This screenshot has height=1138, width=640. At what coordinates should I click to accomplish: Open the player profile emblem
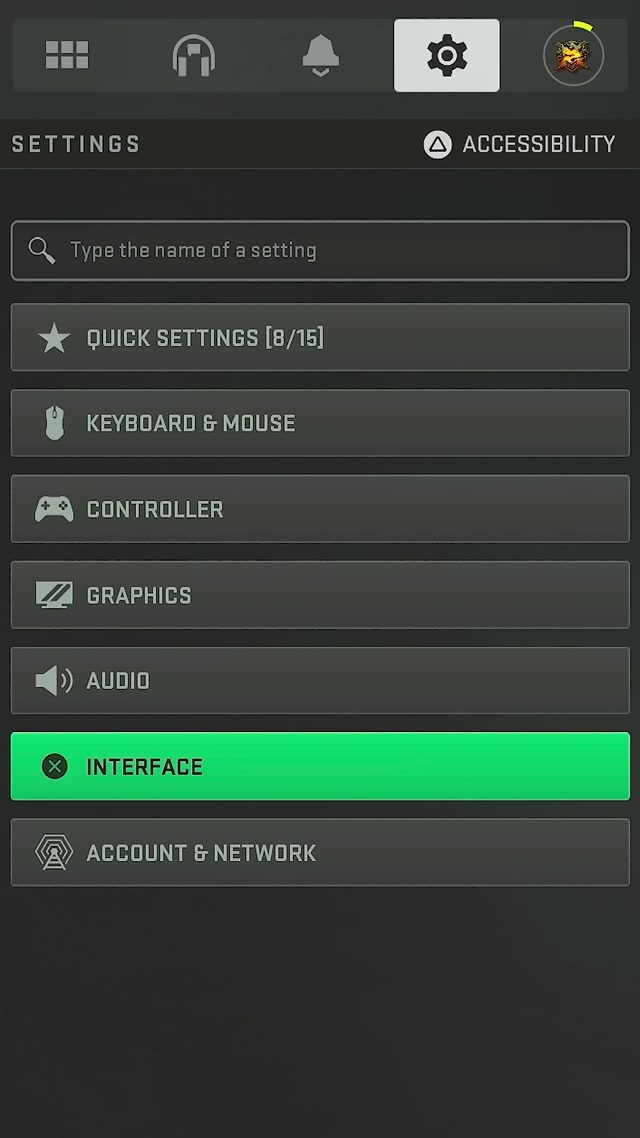(573, 55)
